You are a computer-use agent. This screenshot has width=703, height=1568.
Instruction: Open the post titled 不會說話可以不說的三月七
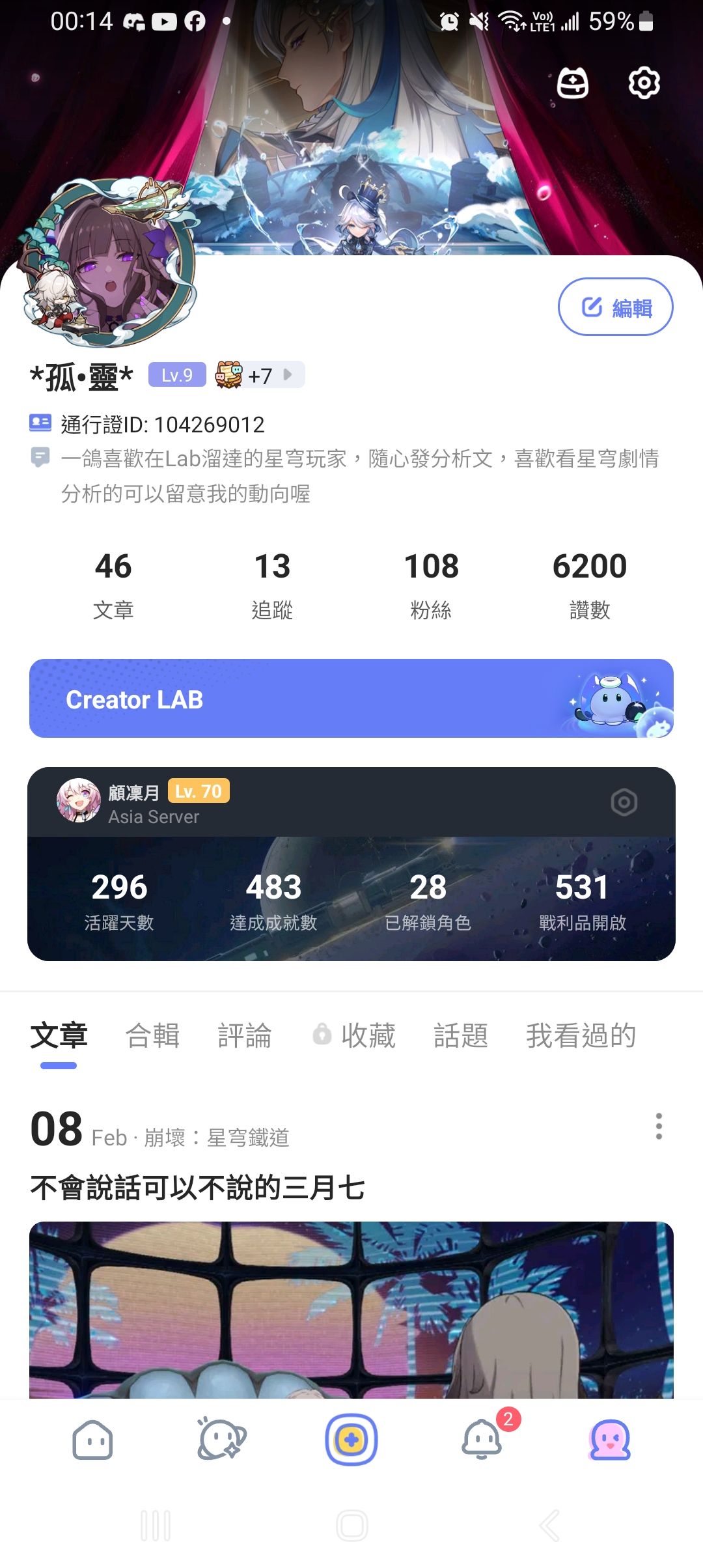[199, 1185]
